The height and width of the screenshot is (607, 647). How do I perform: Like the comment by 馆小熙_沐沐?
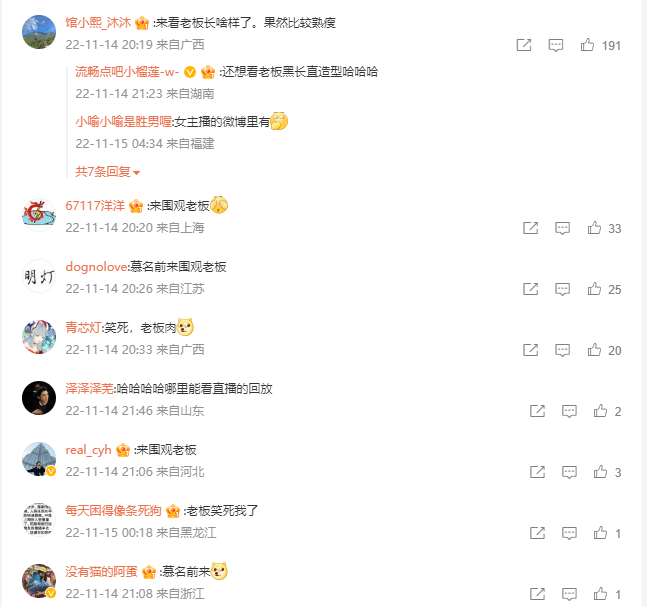pos(588,45)
